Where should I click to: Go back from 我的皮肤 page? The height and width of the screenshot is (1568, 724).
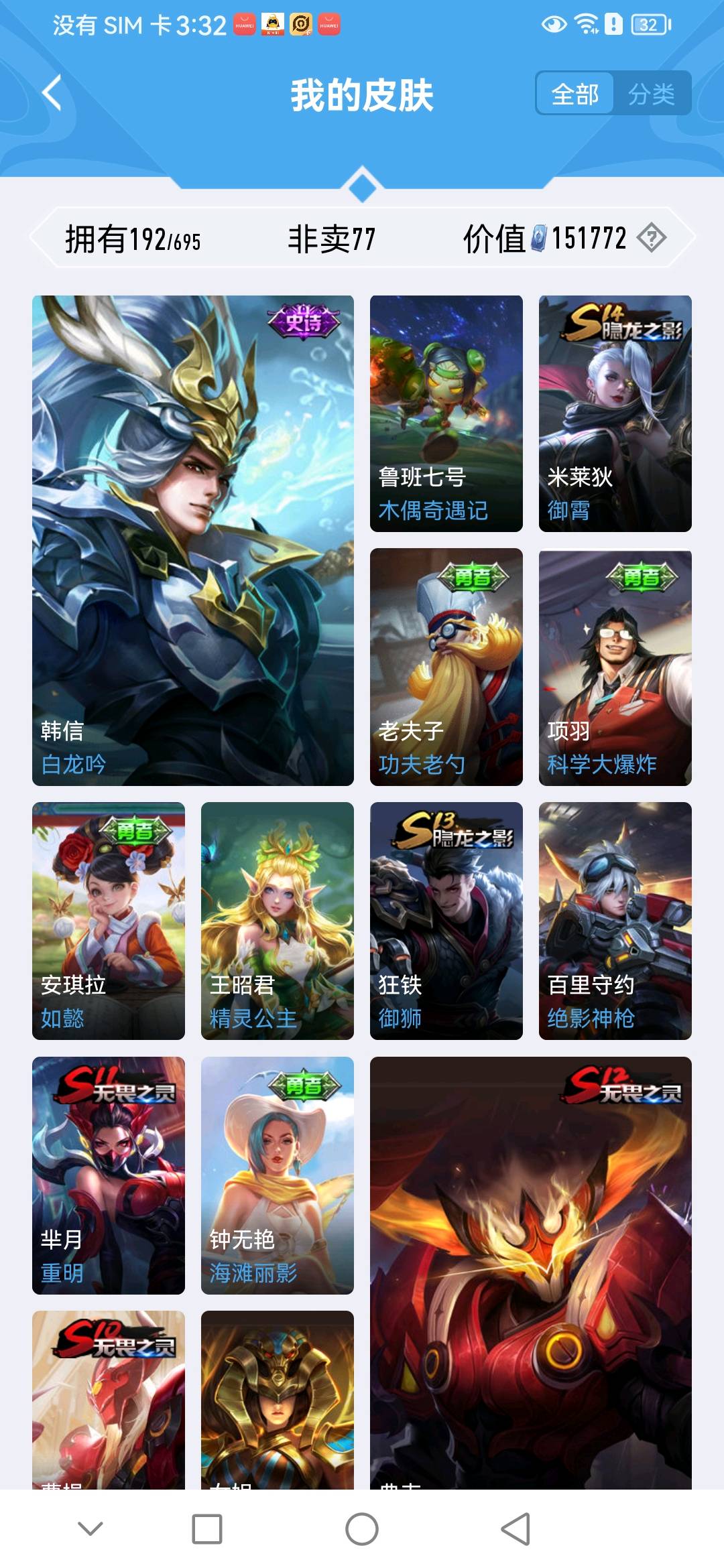[x=52, y=92]
